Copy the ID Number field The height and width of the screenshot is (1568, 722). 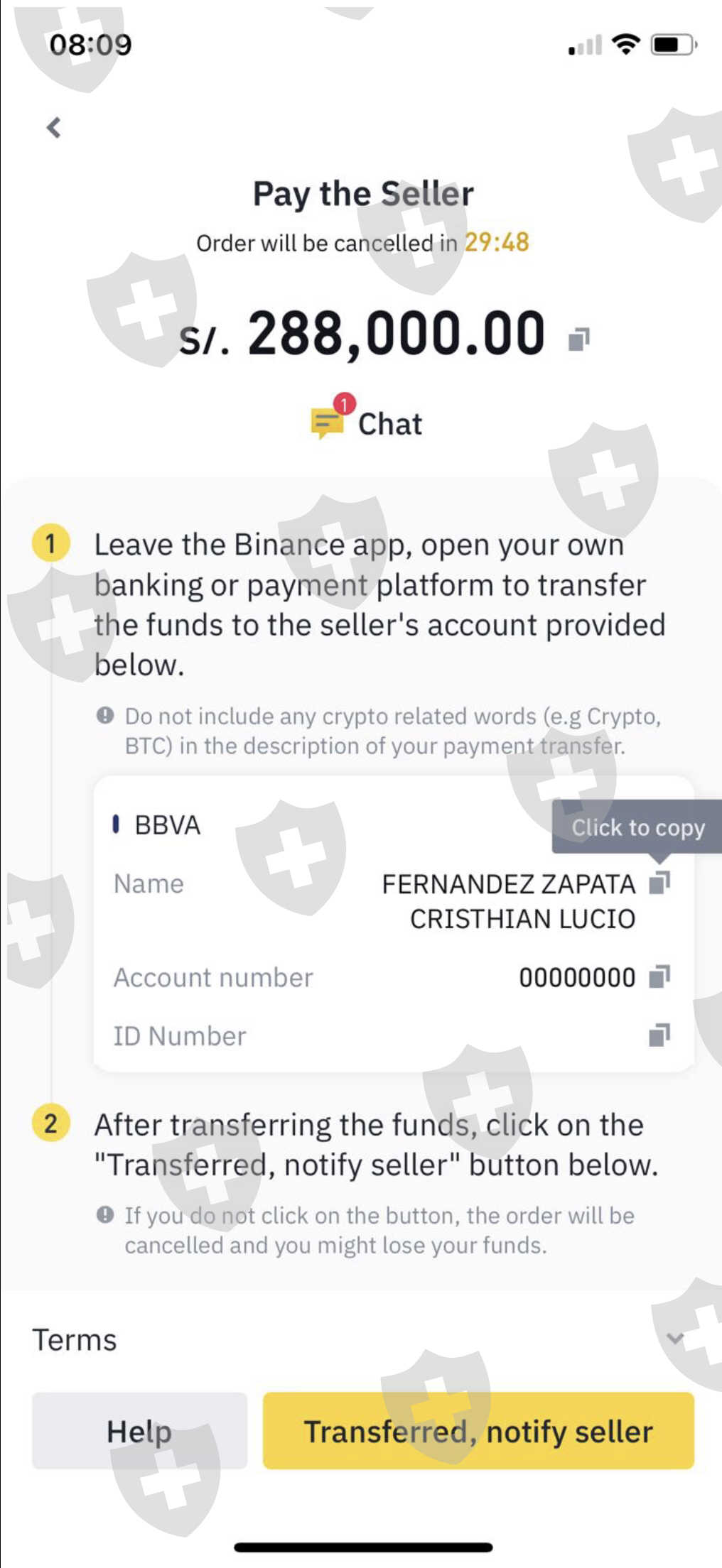point(659,1035)
